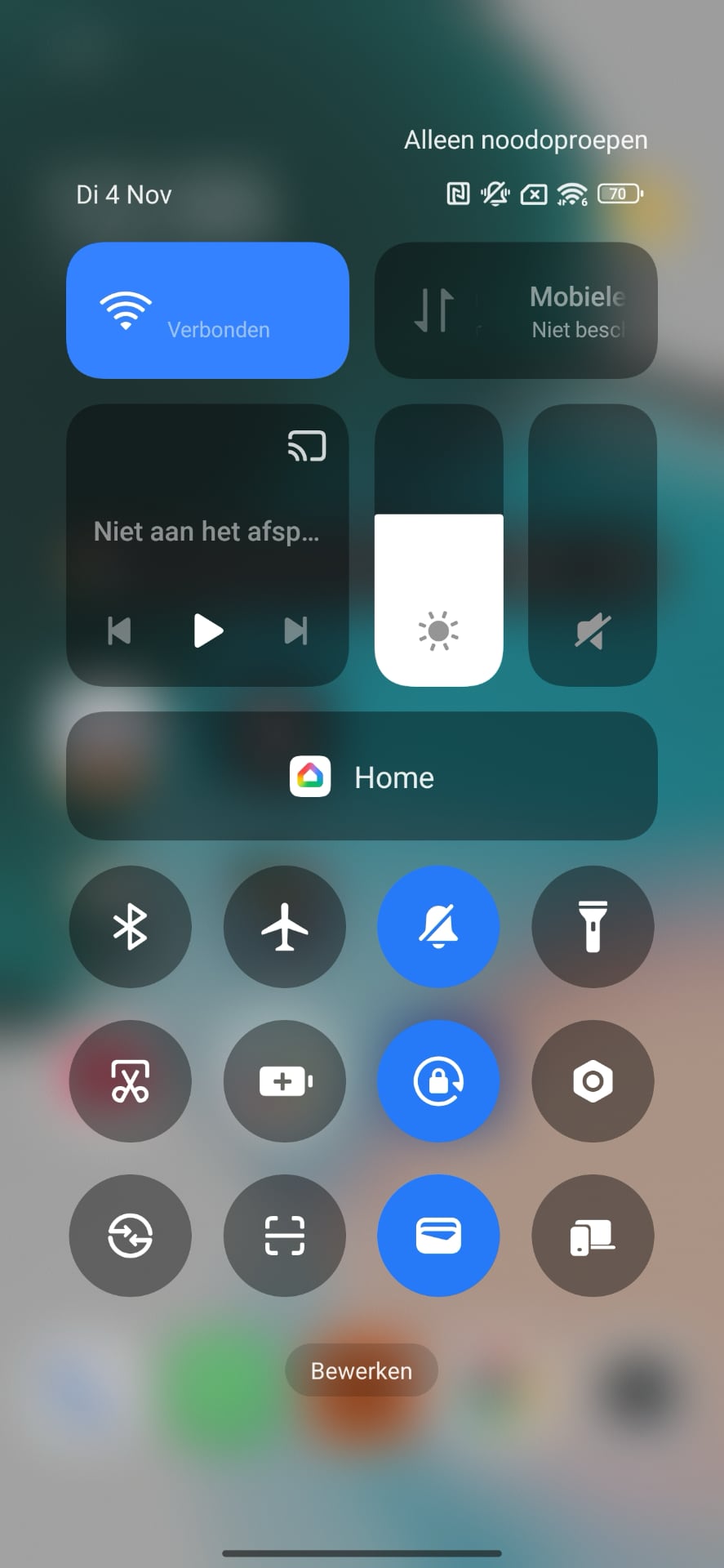
Task: Open the scanner tile
Action: point(285,1236)
